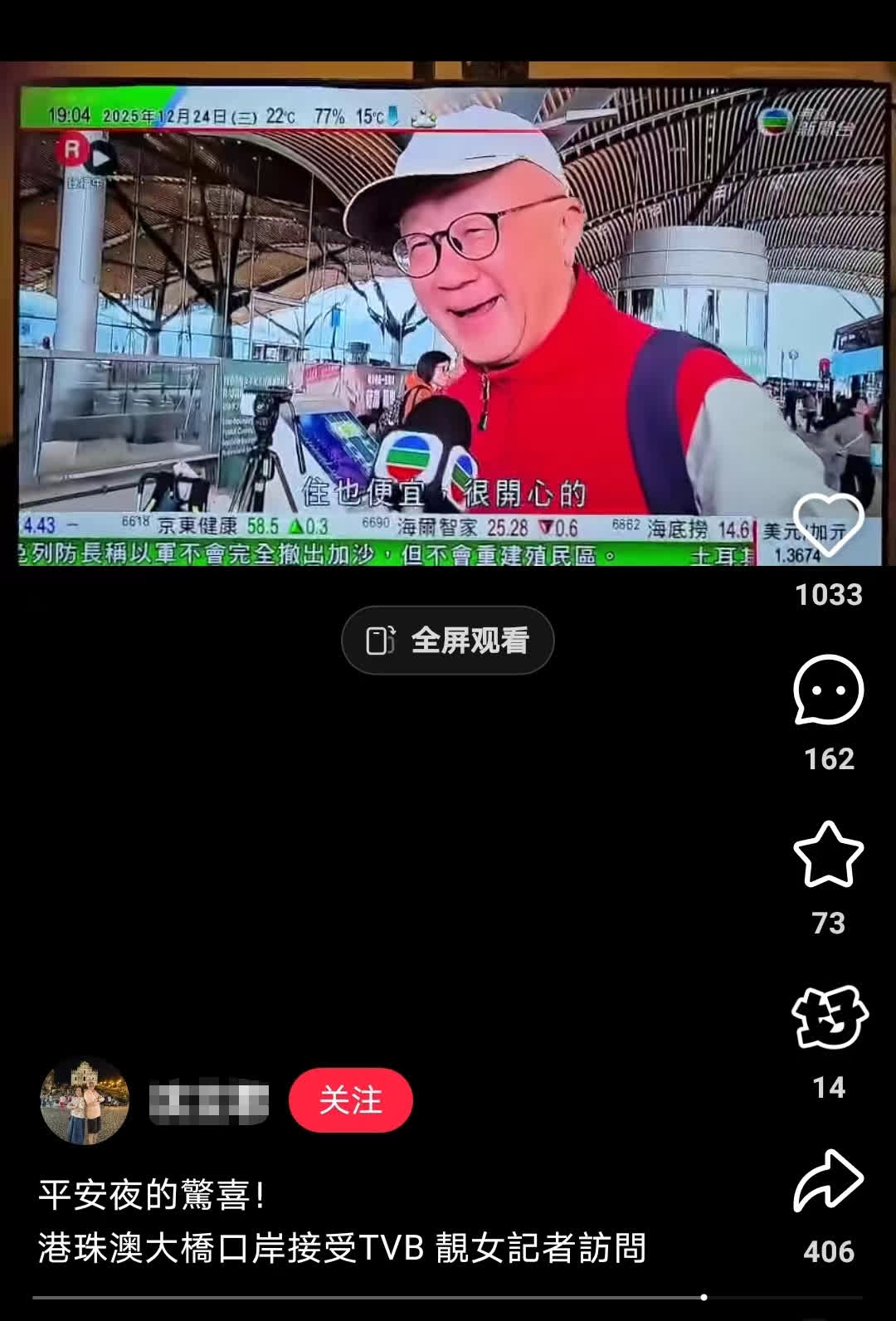This screenshot has width=896, height=1321.
Task: Tap the jagged badge icon above 14
Action: click(829, 1017)
